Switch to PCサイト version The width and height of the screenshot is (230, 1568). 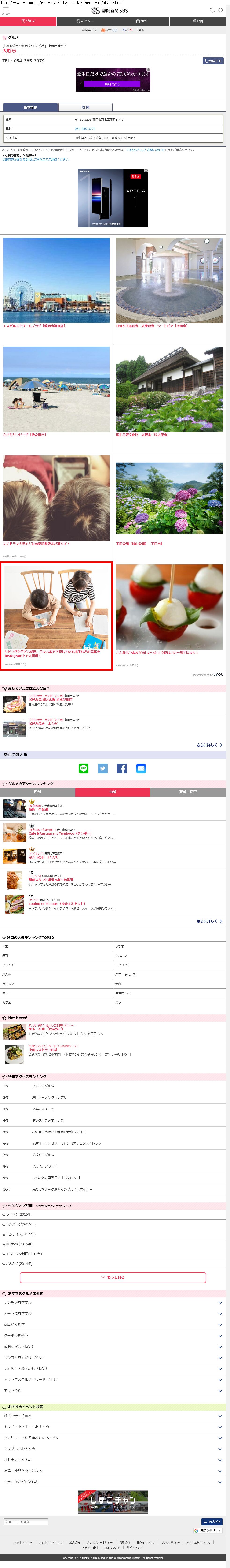click(212, 1521)
